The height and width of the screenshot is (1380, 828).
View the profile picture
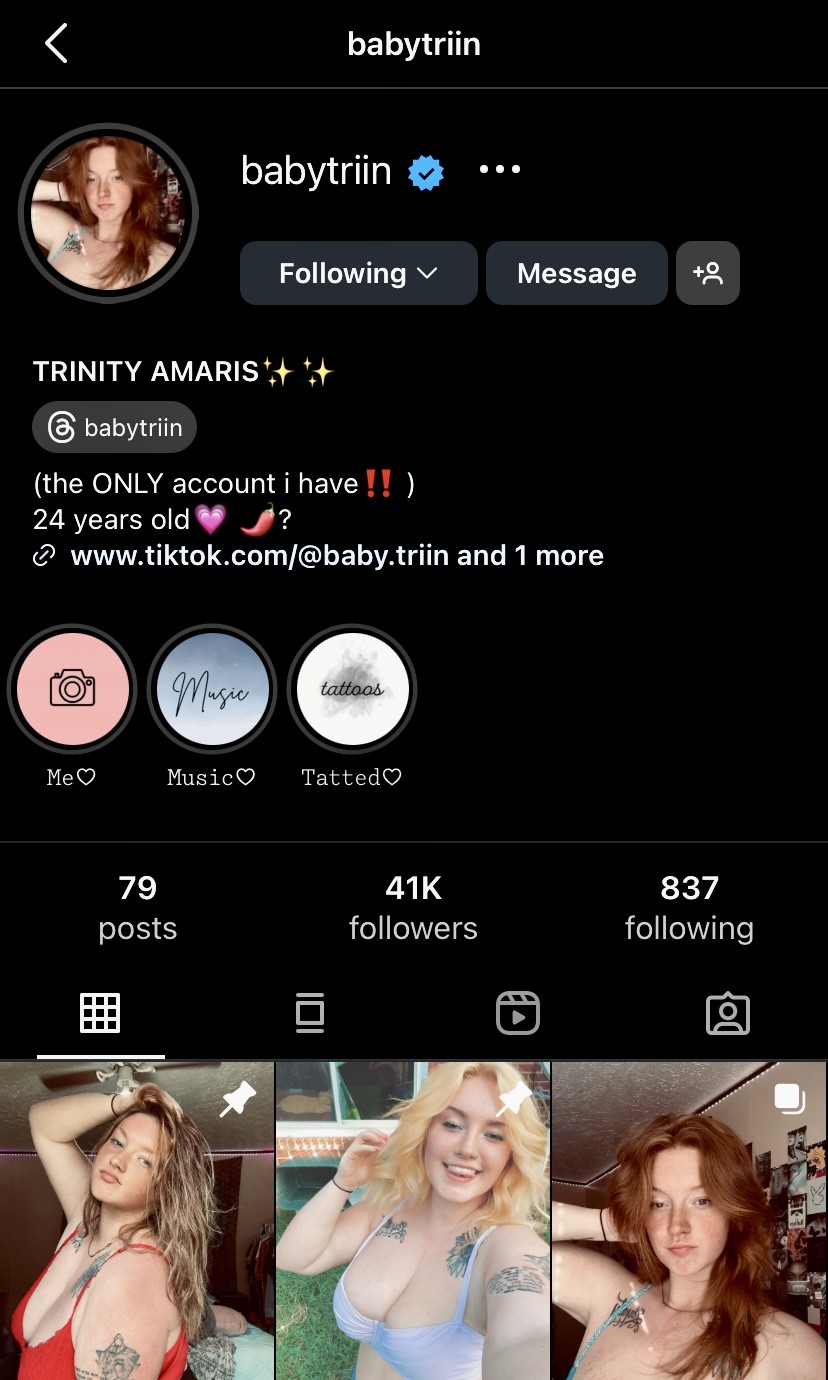coord(108,213)
